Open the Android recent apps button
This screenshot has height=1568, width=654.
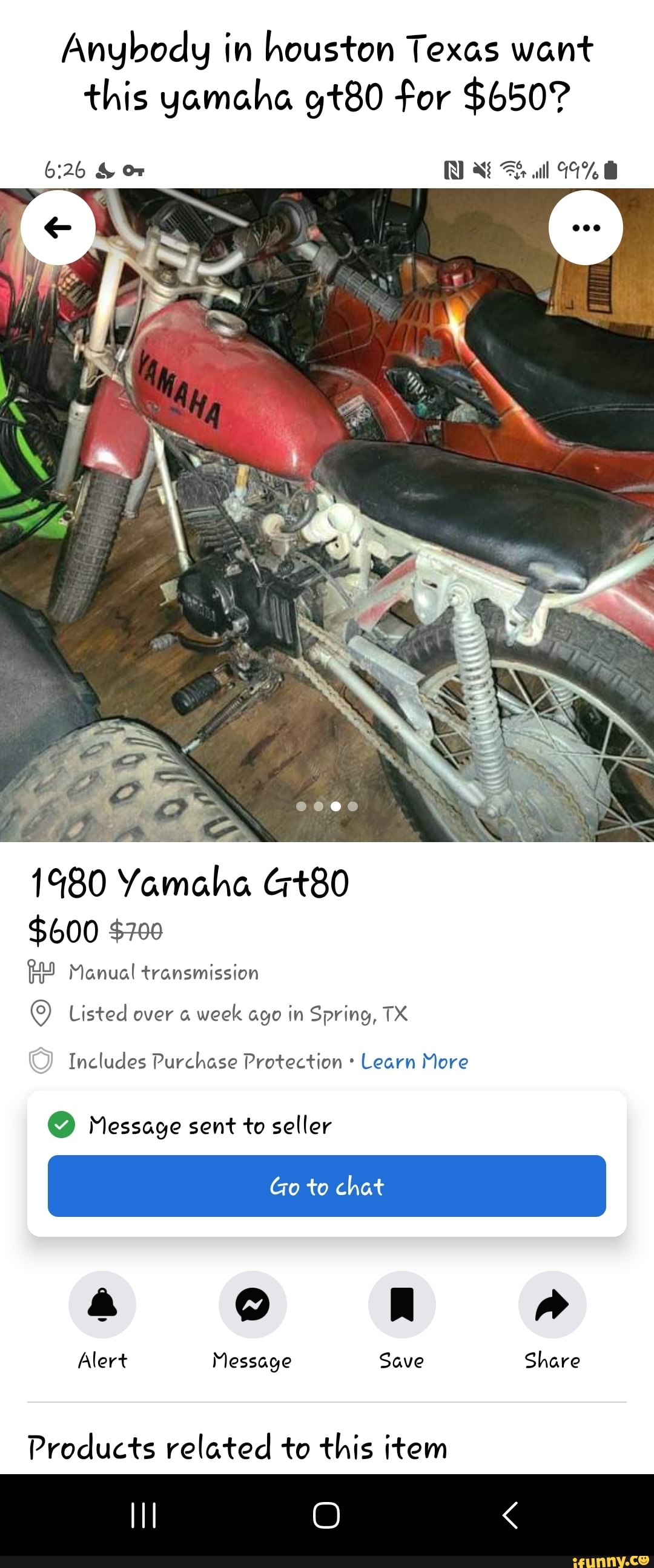tap(144, 1517)
